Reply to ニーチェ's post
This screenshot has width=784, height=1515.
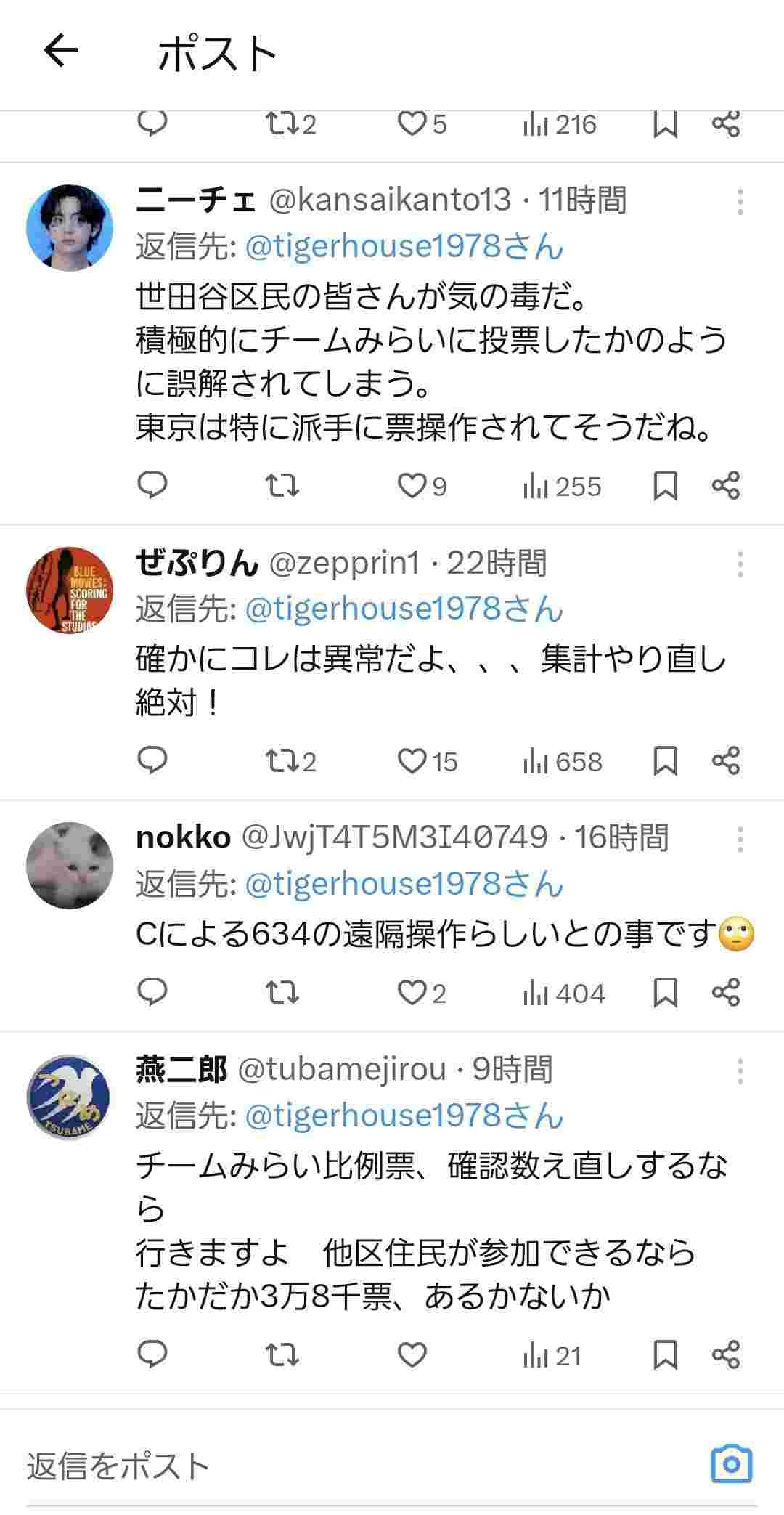click(x=152, y=485)
